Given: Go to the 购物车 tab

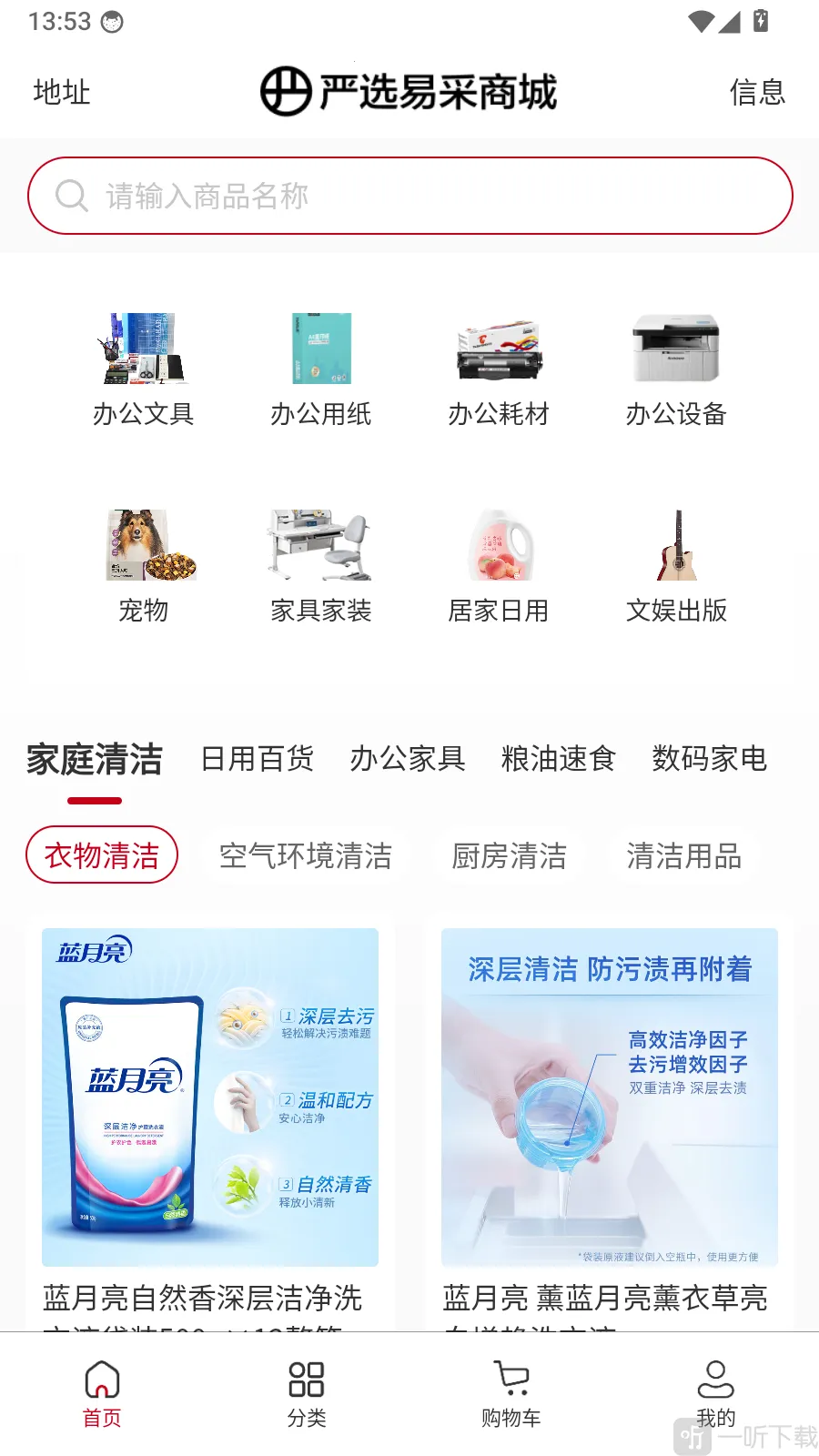Looking at the screenshot, I should point(511,1394).
